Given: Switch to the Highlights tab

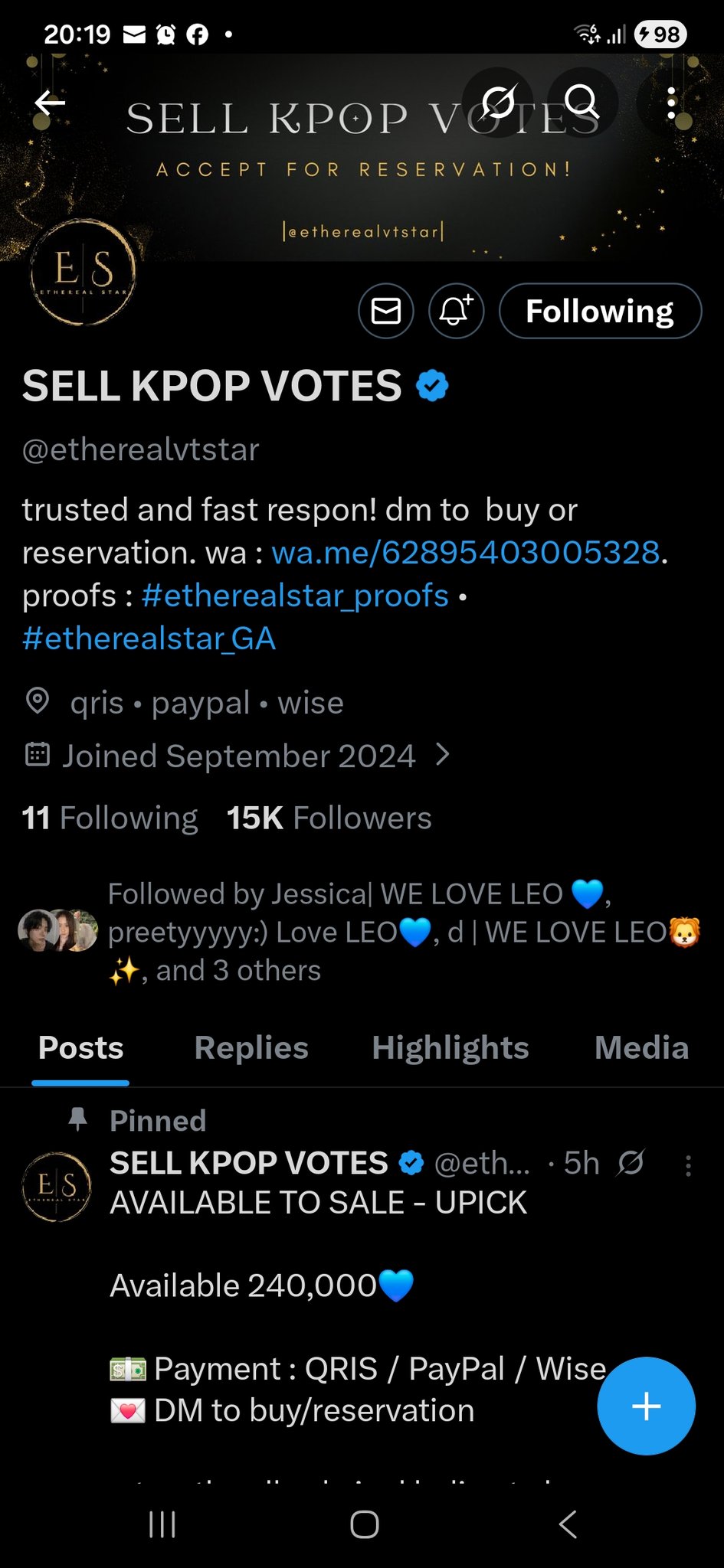Looking at the screenshot, I should pyautogui.click(x=450, y=1048).
